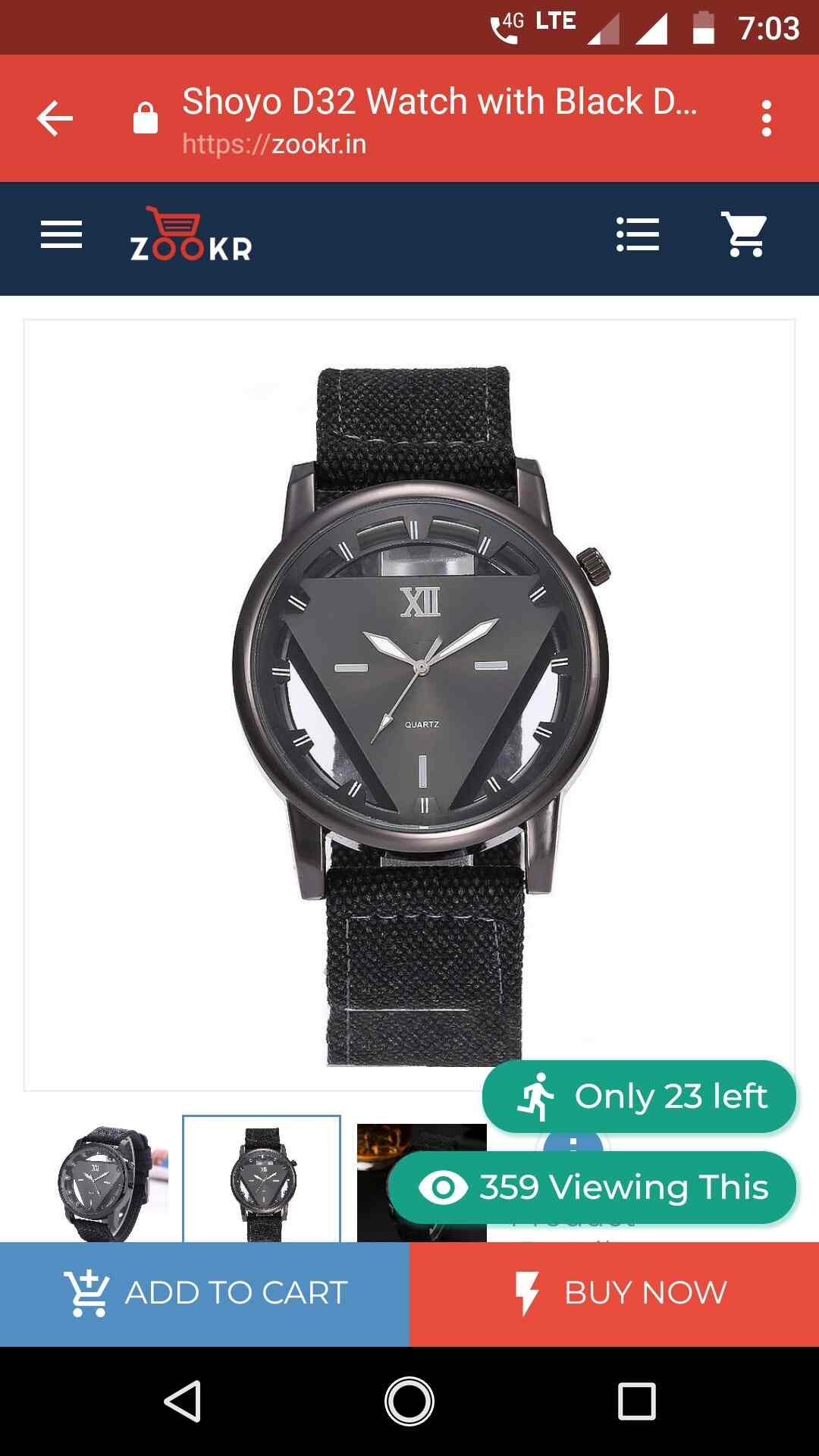This screenshot has width=819, height=1456.
Task: Select the first angled watch thumbnail
Action: coord(104,1181)
